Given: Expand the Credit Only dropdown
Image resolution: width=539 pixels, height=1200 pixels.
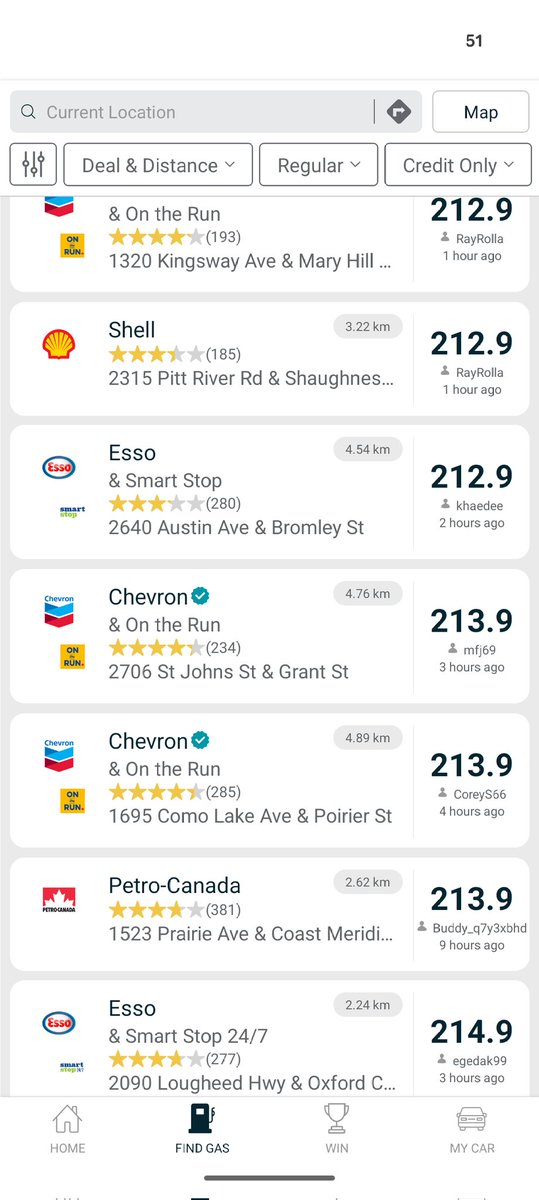Looking at the screenshot, I should tap(458, 165).
